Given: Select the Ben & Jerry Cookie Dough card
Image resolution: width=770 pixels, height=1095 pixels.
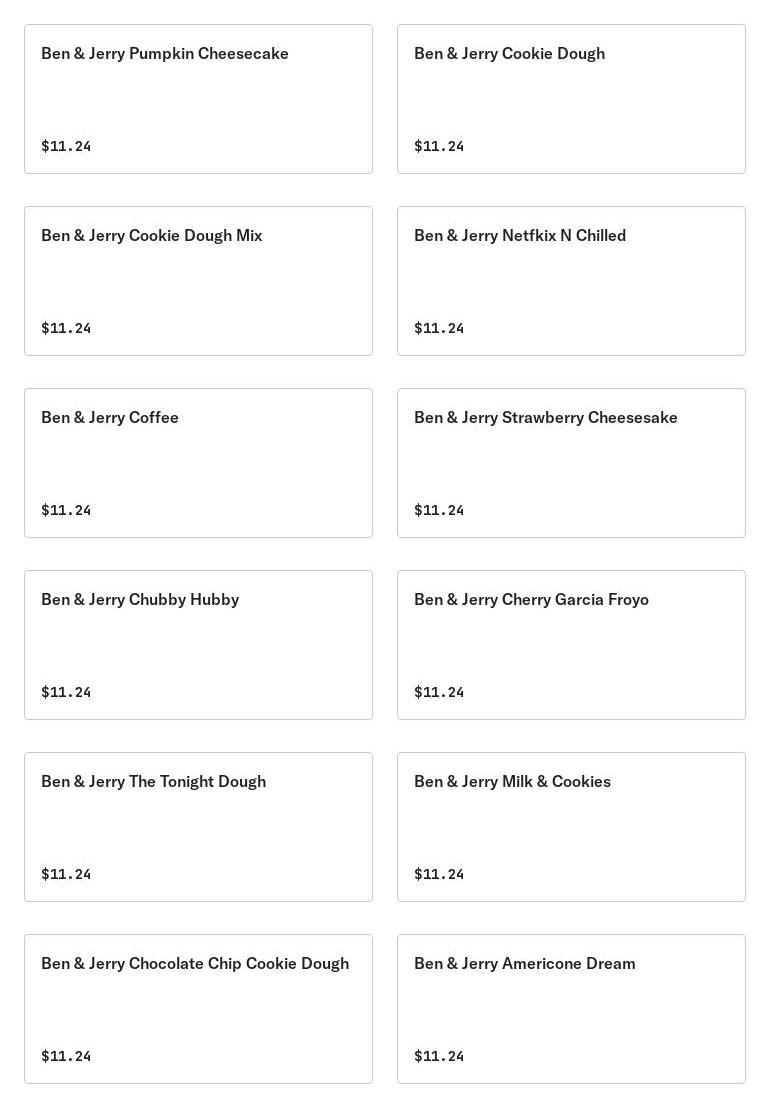Looking at the screenshot, I should click(x=571, y=99).
